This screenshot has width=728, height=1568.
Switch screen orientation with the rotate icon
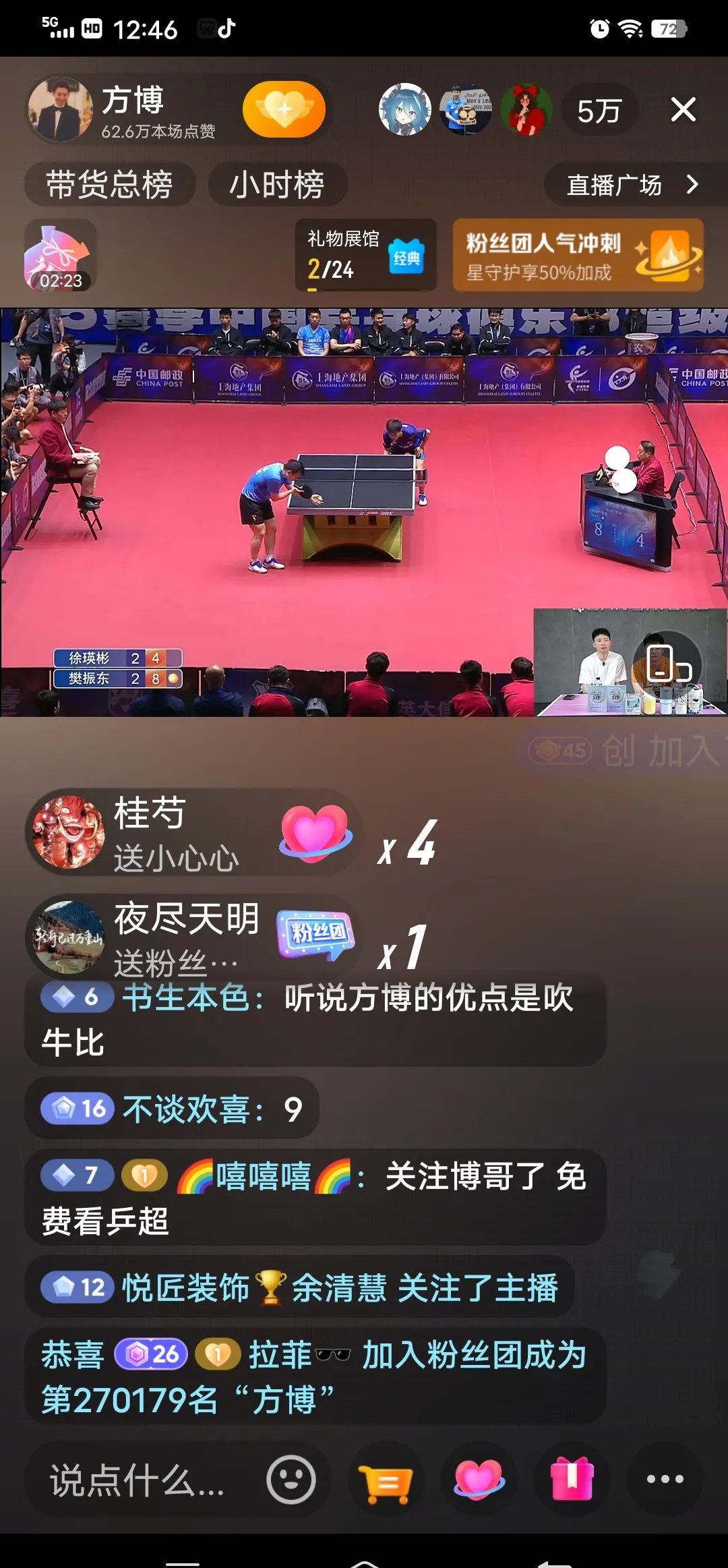[667, 664]
